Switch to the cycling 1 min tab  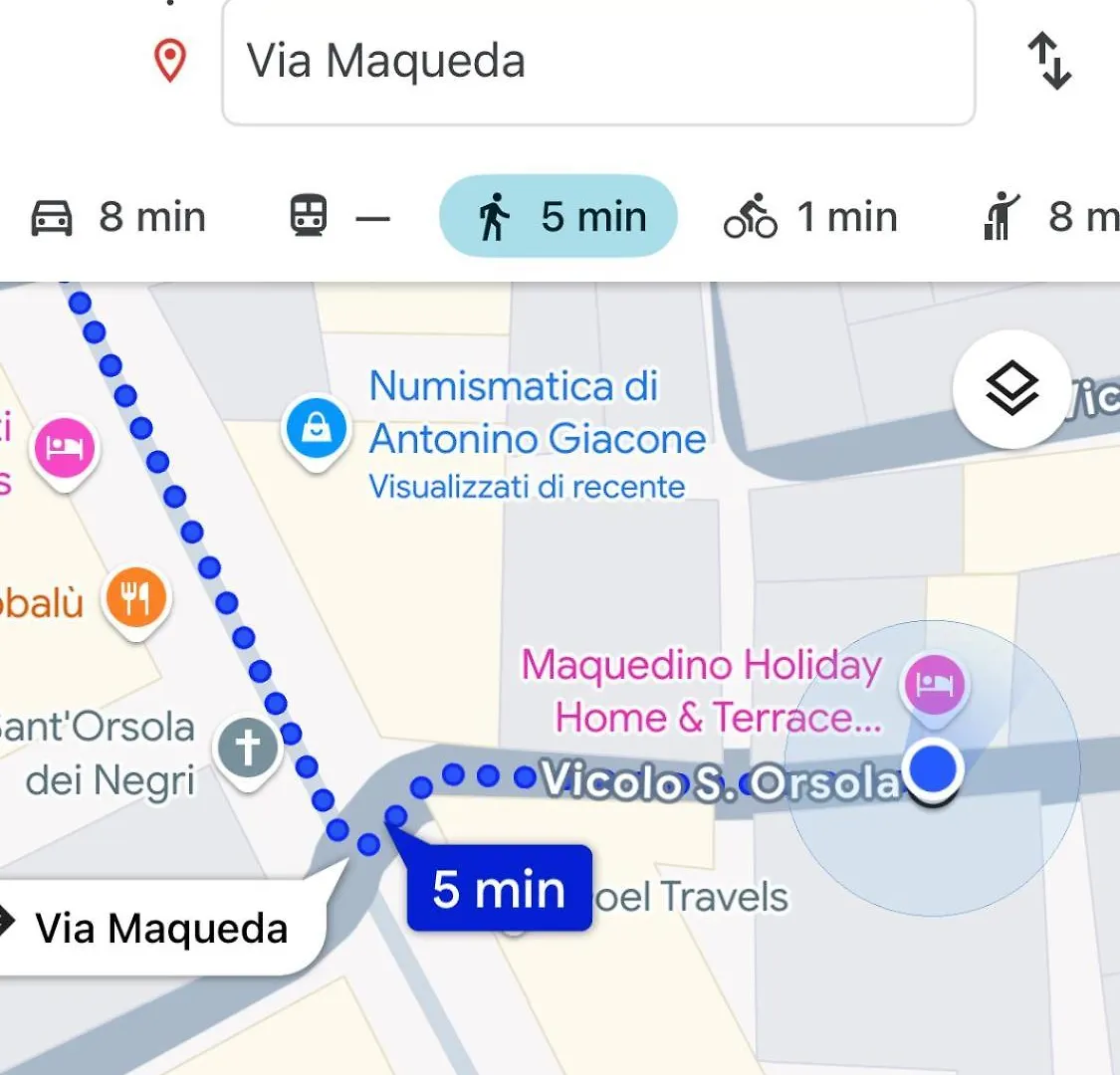coord(810,217)
